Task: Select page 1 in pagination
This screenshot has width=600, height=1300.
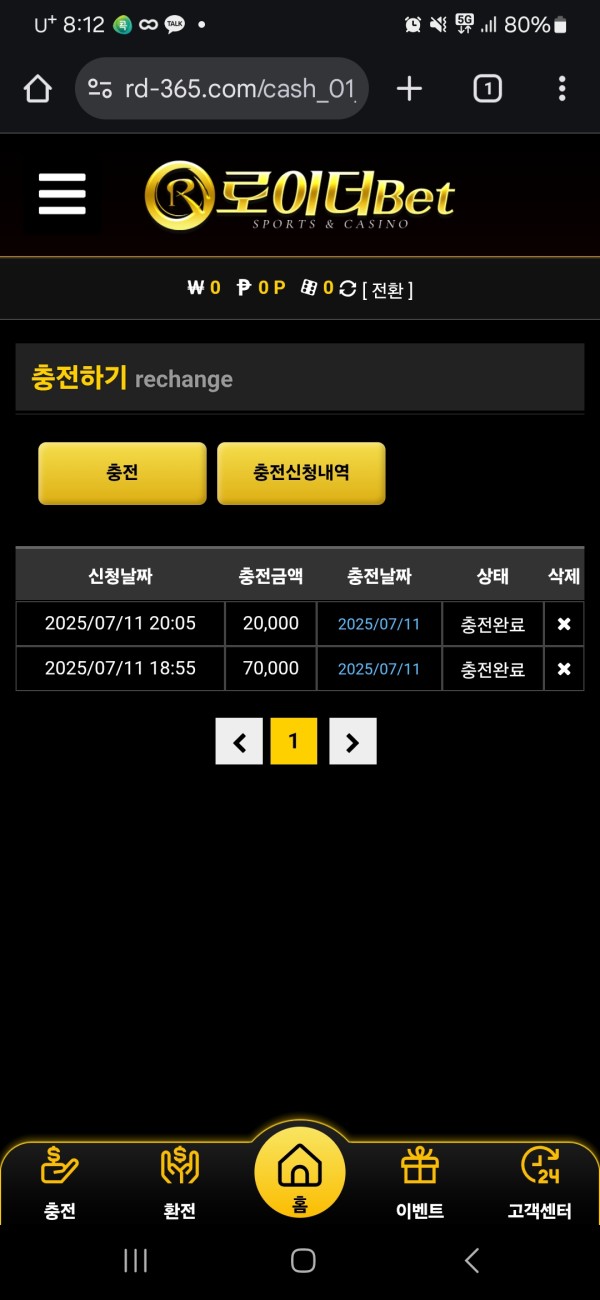Action: click(x=293, y=741)
